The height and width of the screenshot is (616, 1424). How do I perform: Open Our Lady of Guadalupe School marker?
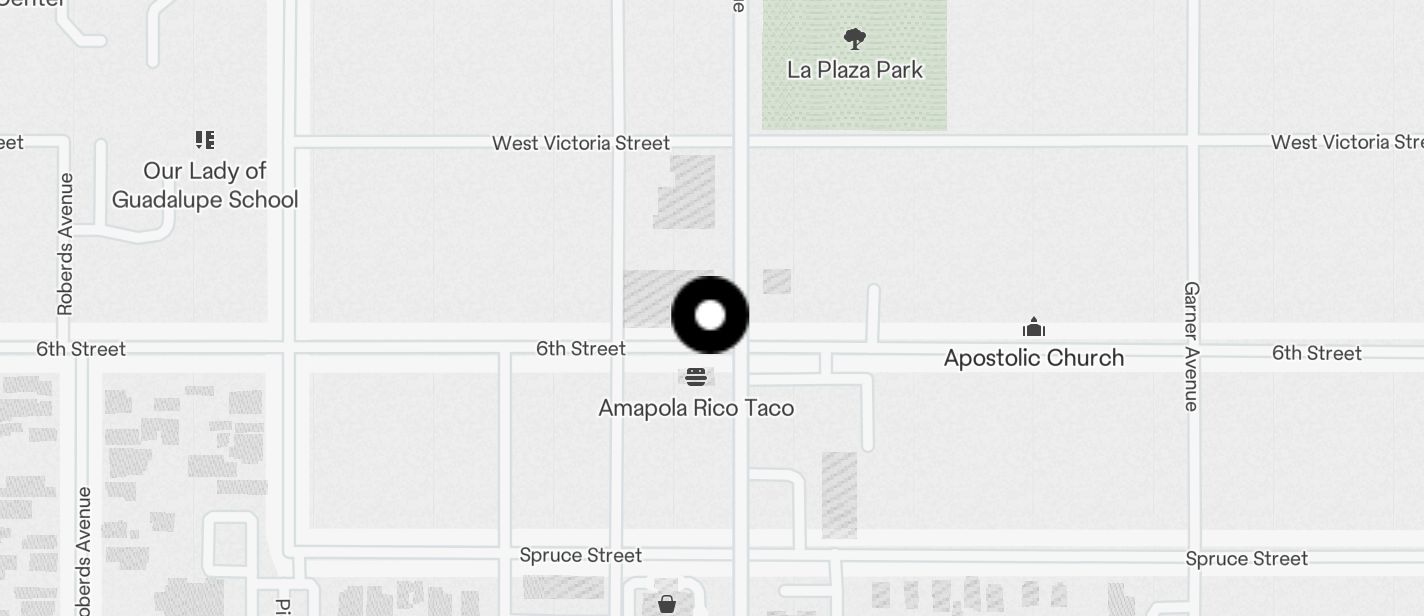(205, 140)
